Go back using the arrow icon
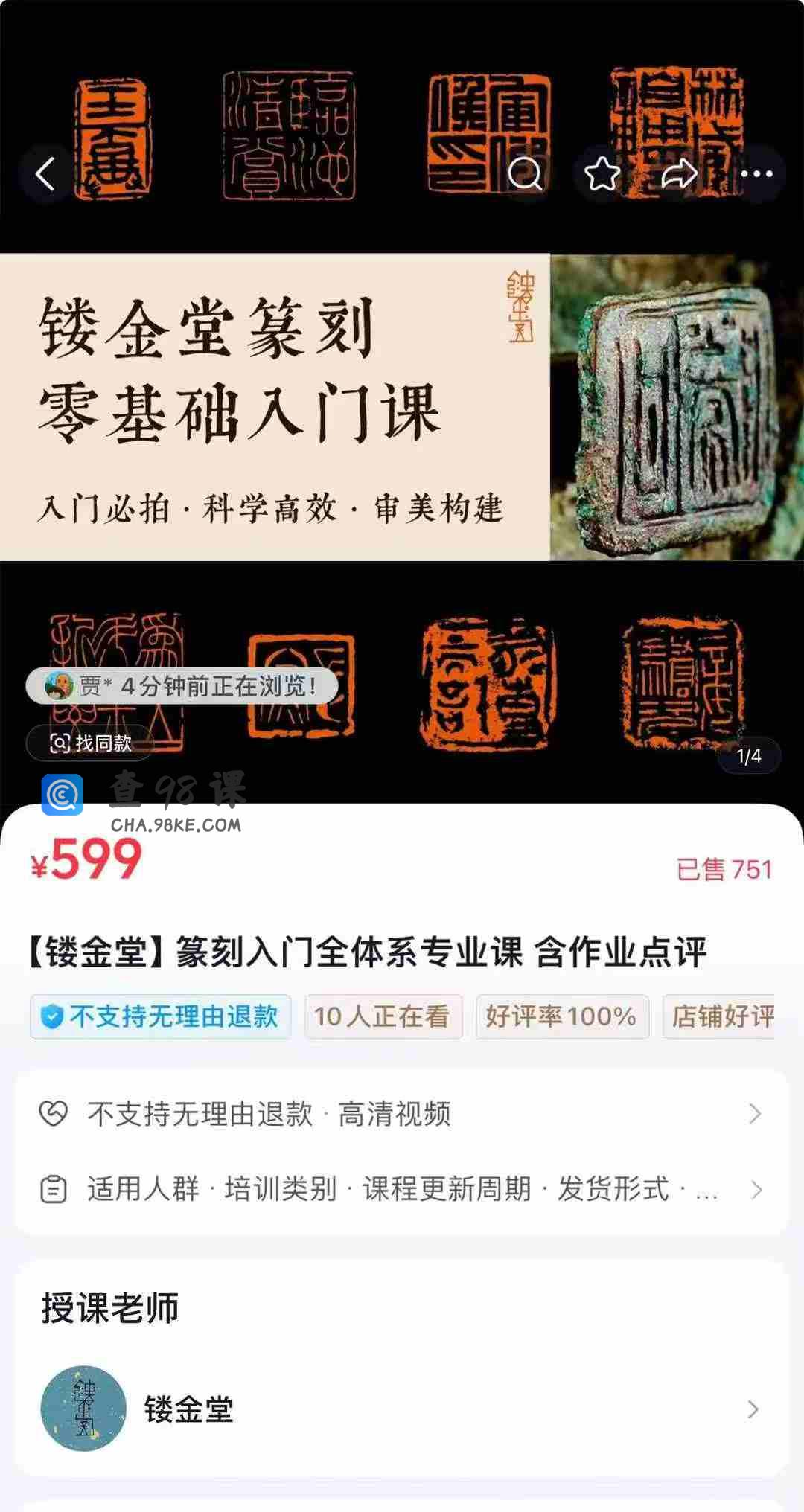Viewport: 804px width, 1512px height. pyautogui.click(x=45, y=175)
